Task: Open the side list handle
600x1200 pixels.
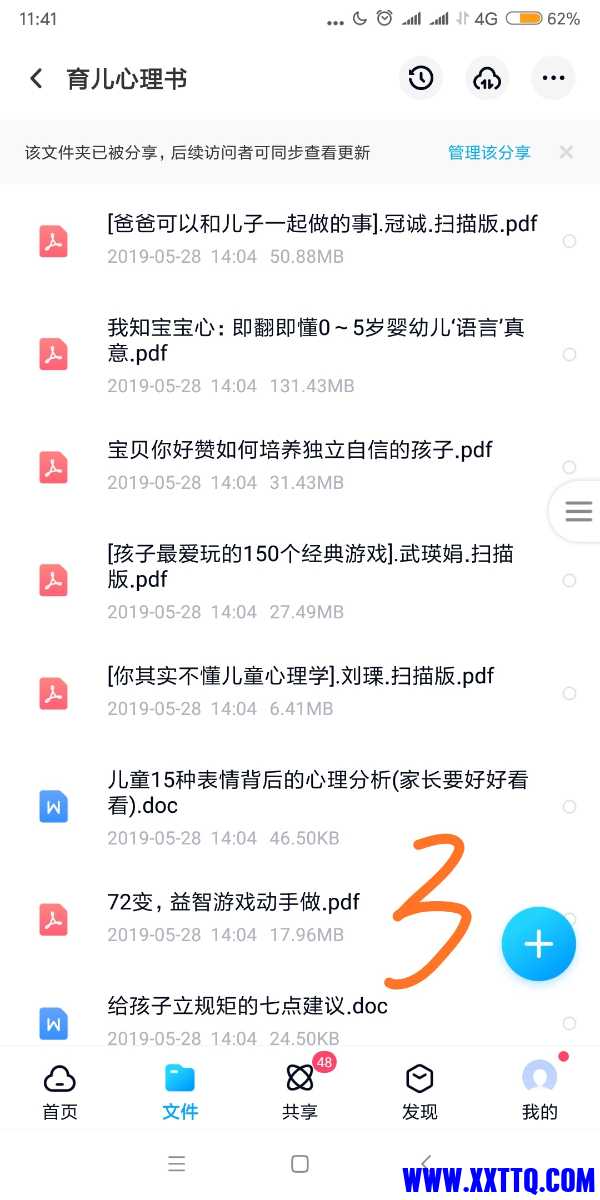Action: [578, 511]
